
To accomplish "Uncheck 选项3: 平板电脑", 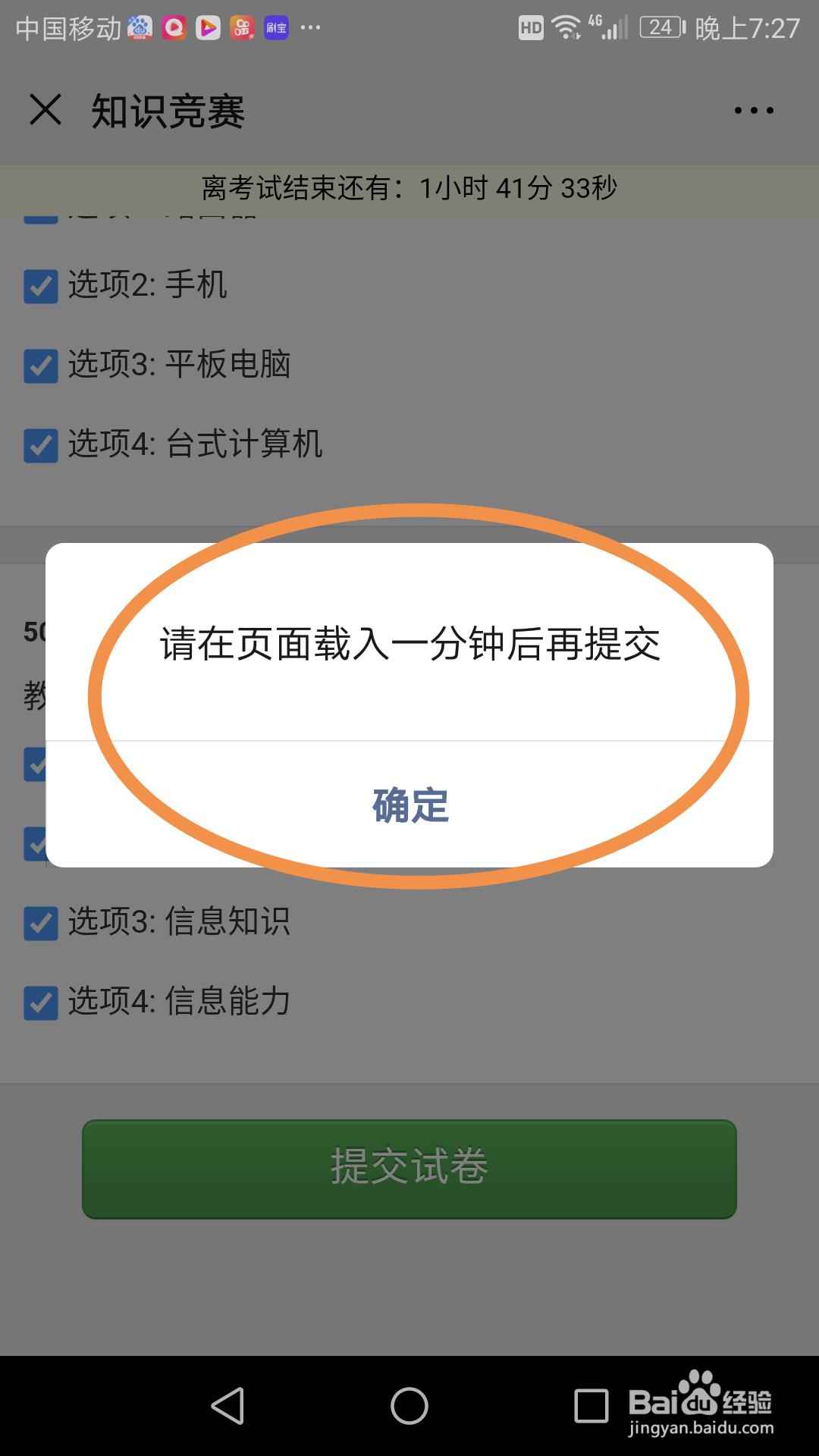I will click(x=40, y=367).
